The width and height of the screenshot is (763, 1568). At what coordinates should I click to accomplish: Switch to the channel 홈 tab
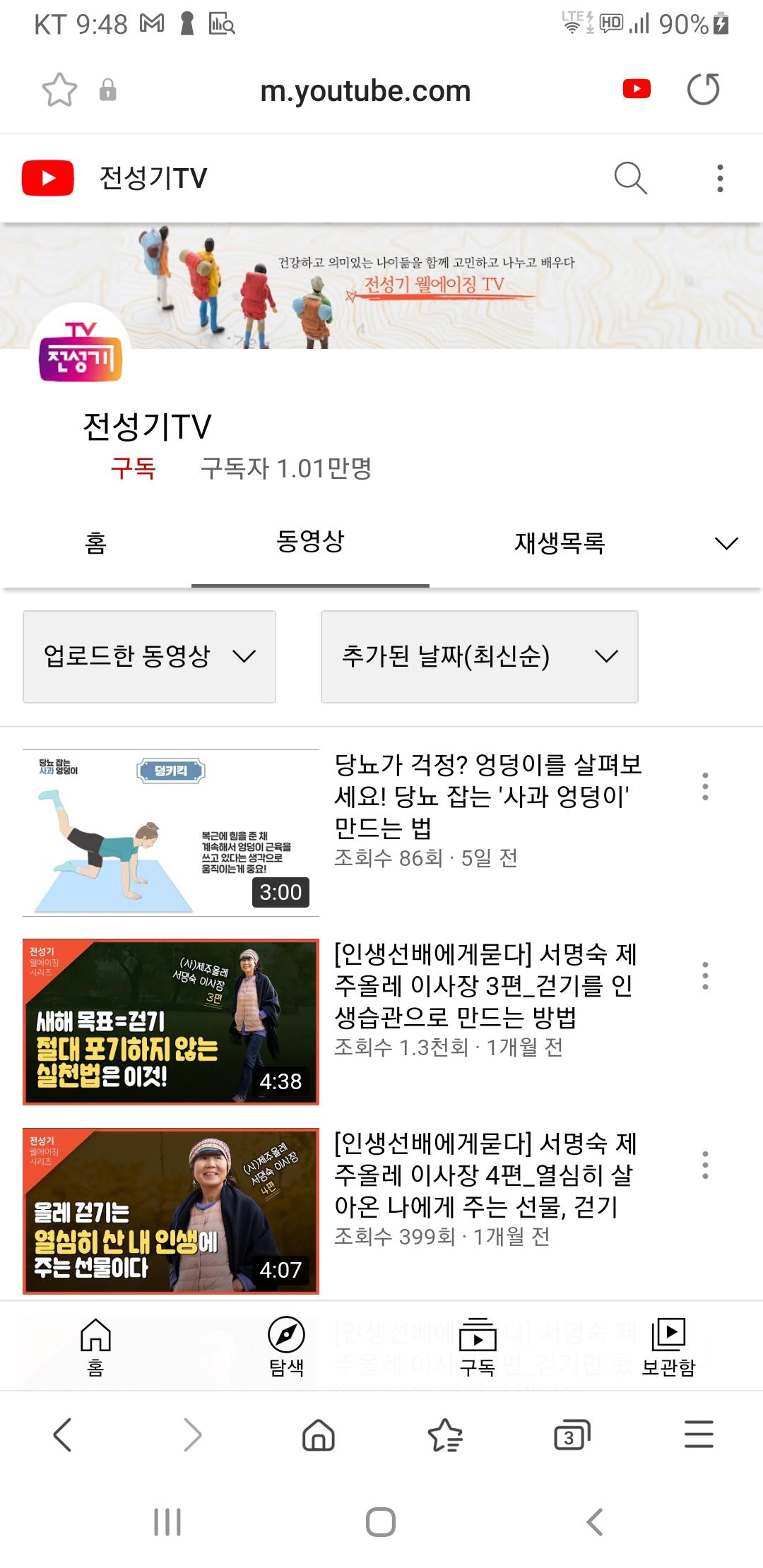[x=95, y=542]
